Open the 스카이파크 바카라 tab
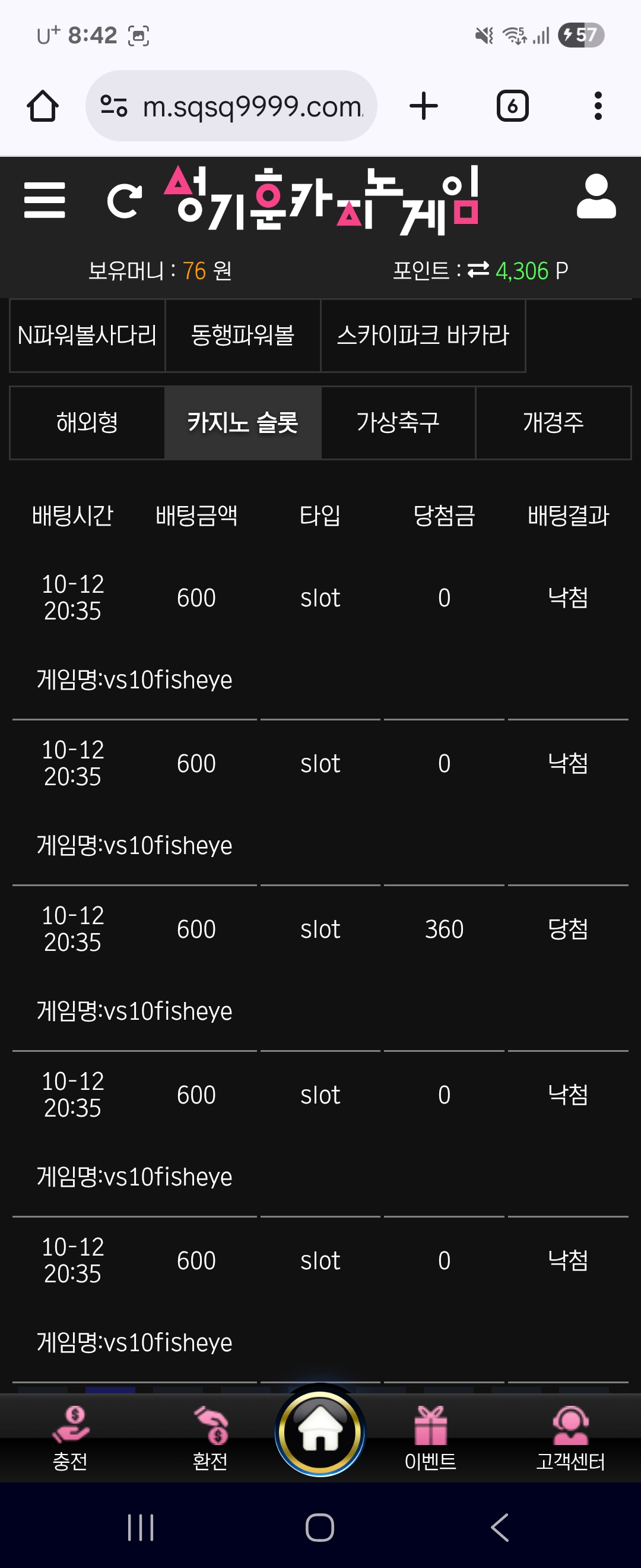 tap(423, 336)
